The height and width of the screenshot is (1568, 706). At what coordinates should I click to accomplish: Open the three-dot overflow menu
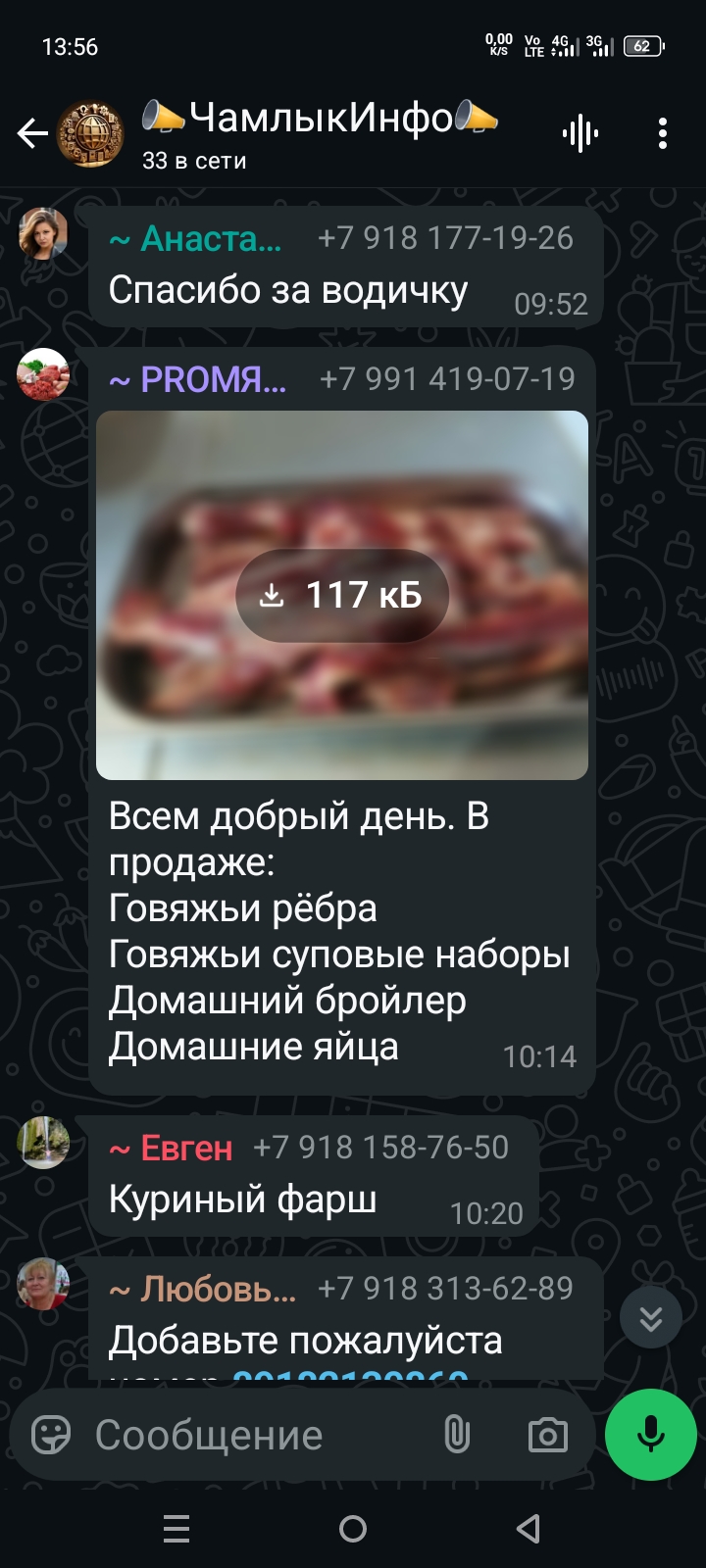(663, 133)
